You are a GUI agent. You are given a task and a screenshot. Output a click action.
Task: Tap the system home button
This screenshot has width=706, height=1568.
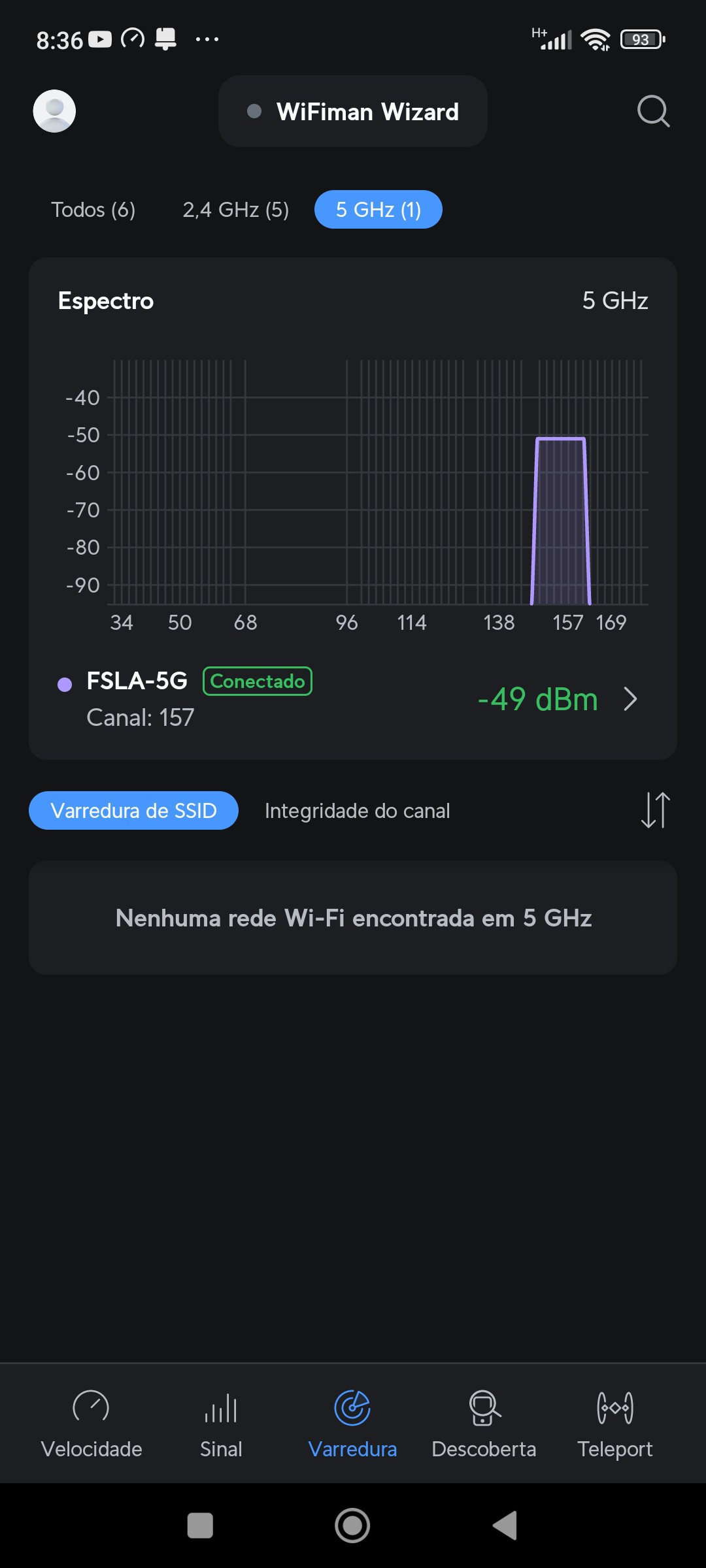tap(352, 1526)
